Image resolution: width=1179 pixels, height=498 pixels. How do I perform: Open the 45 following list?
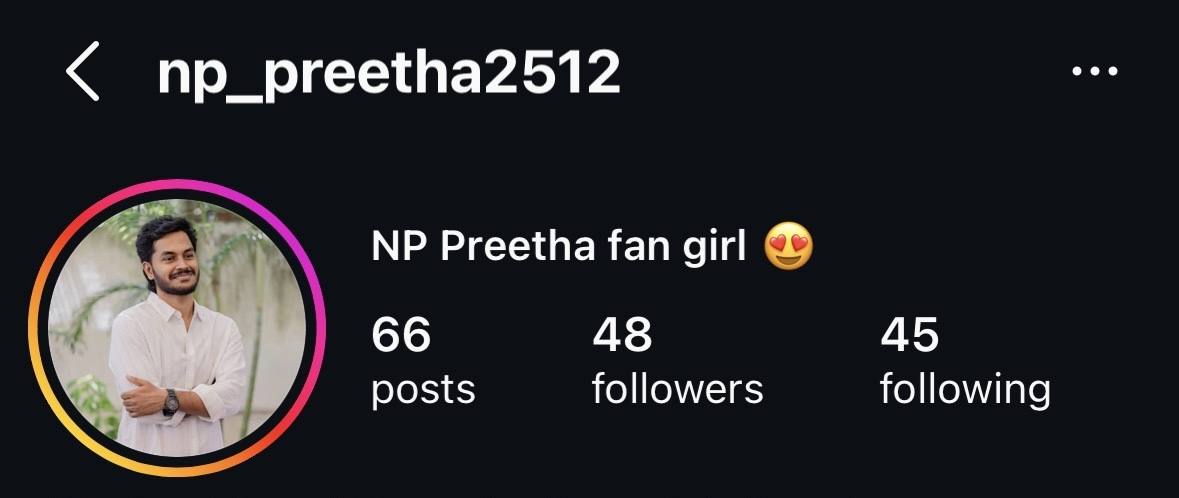point(964,360)
